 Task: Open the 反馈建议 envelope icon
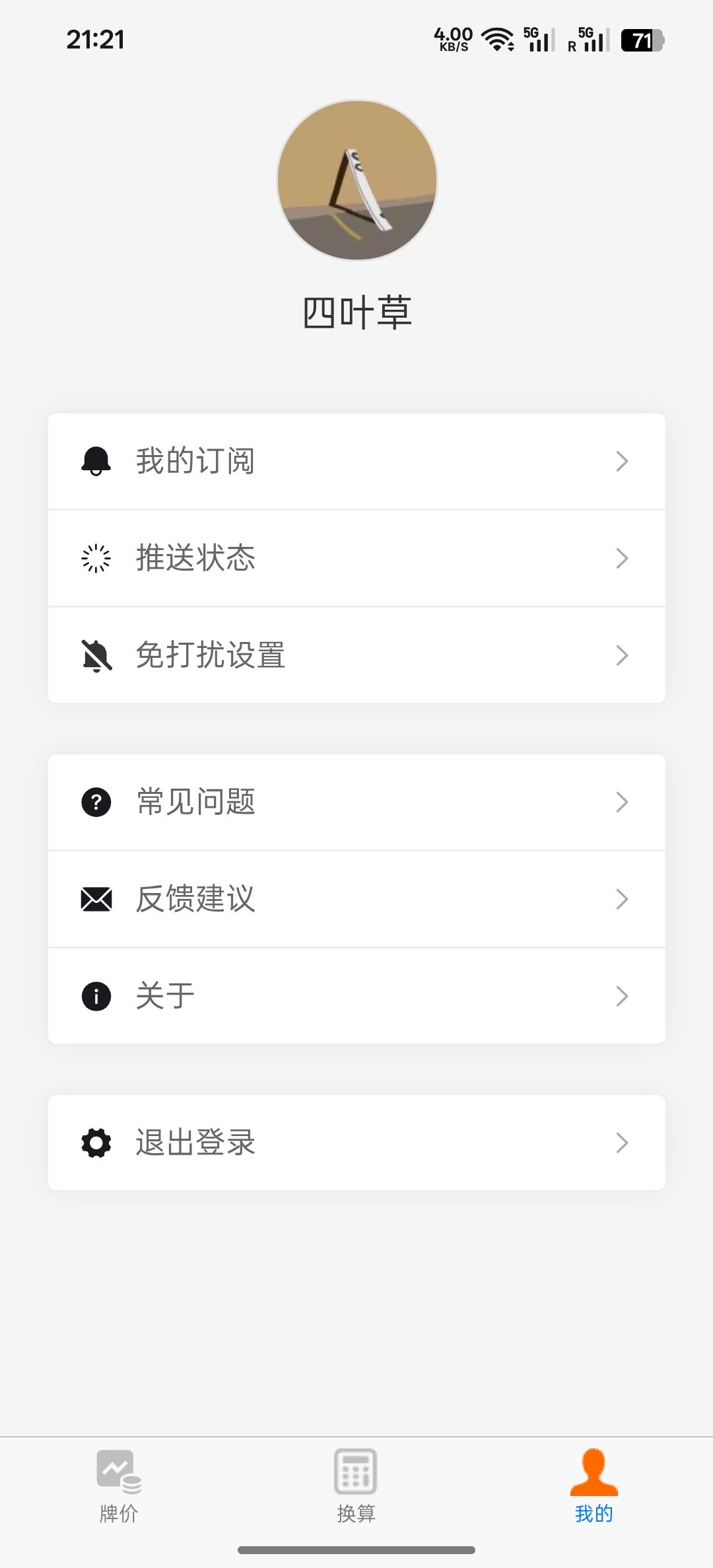pyautogui.click(x=96, y=898)
